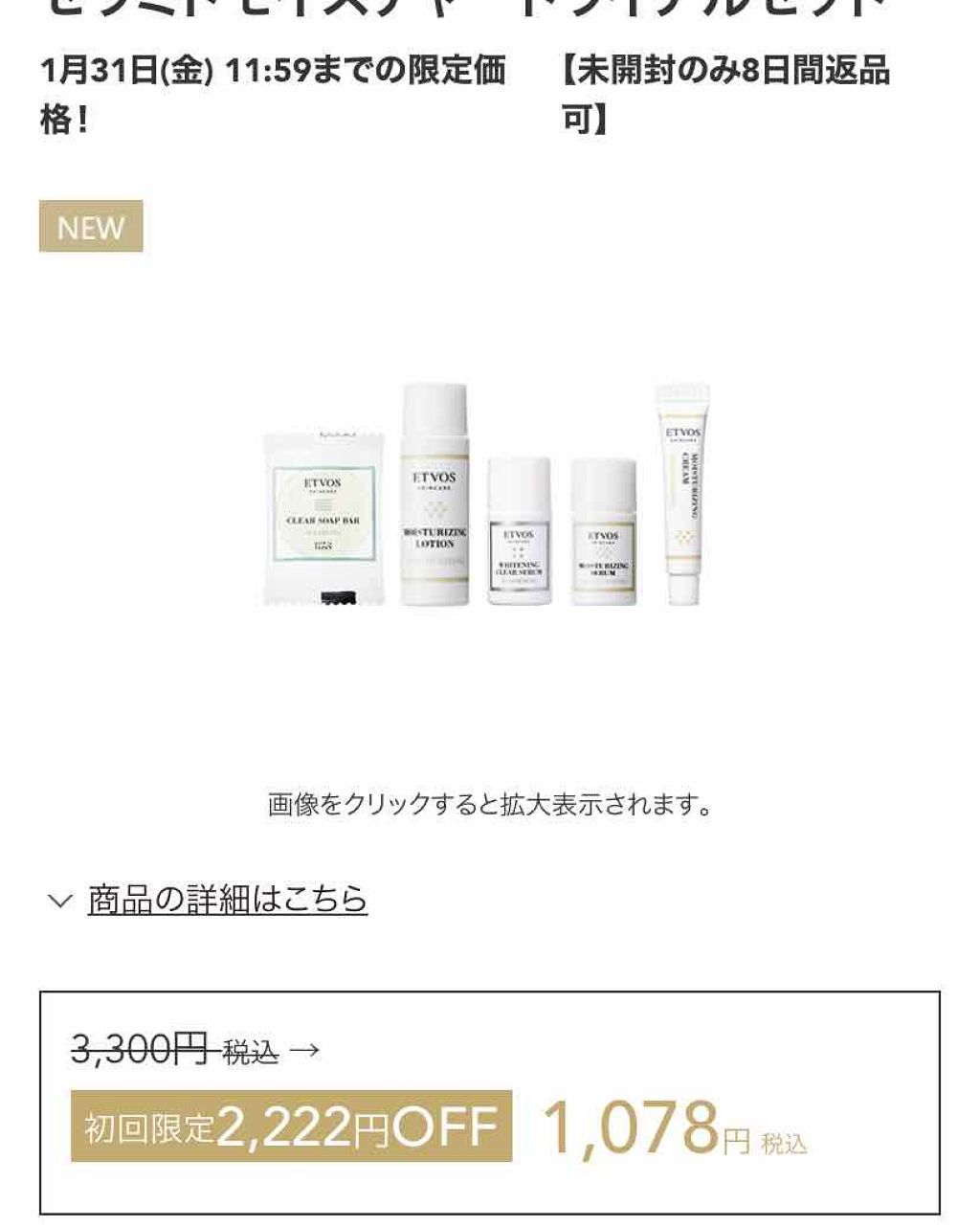The width and height of the screenshot is (980, 1226).
Task: Click the Whitening Clear Serum bottle
Action: click(x=519, y=531)
